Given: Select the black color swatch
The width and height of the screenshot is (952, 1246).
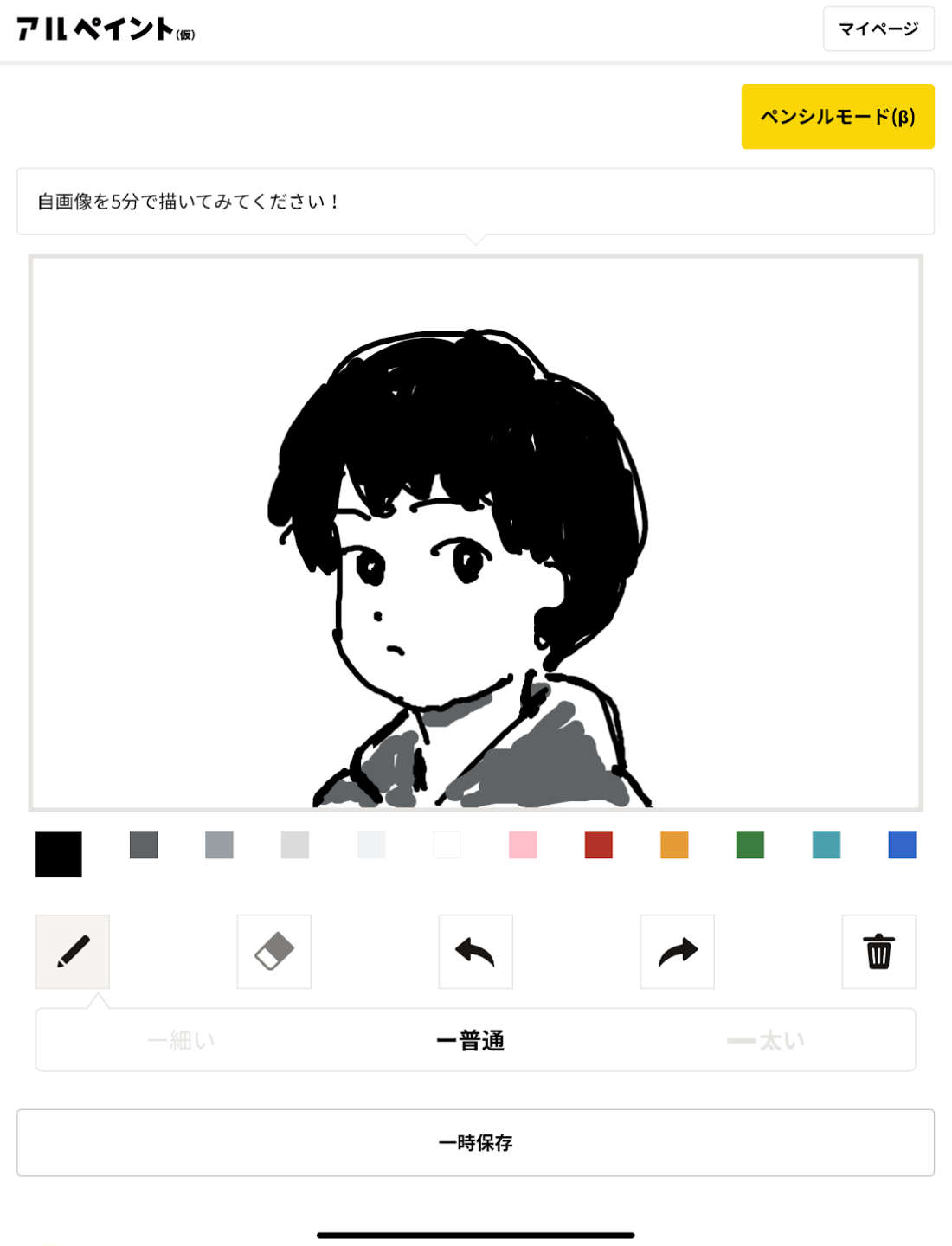Looking at the screenshot, I should (x=59, y=853).
